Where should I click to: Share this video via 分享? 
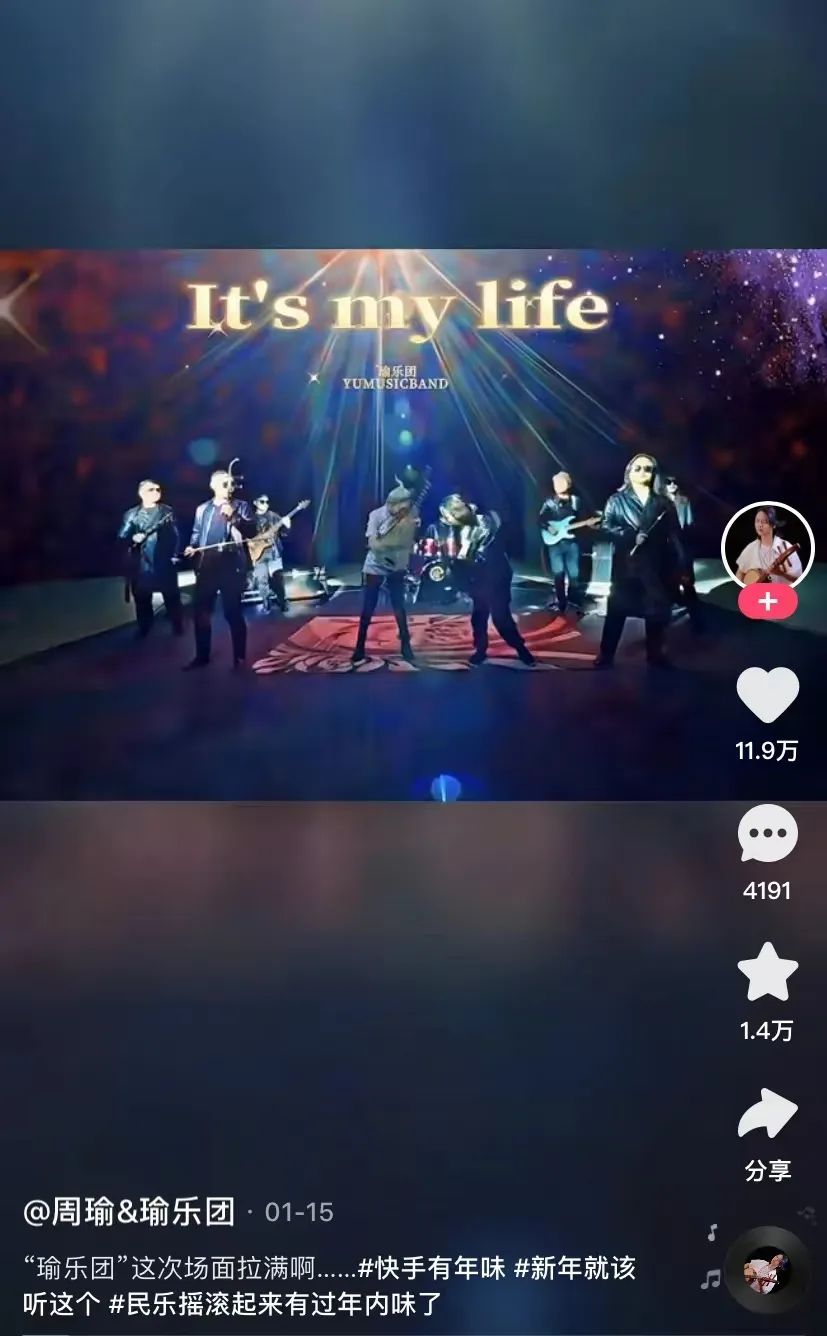click(767, 1115)
